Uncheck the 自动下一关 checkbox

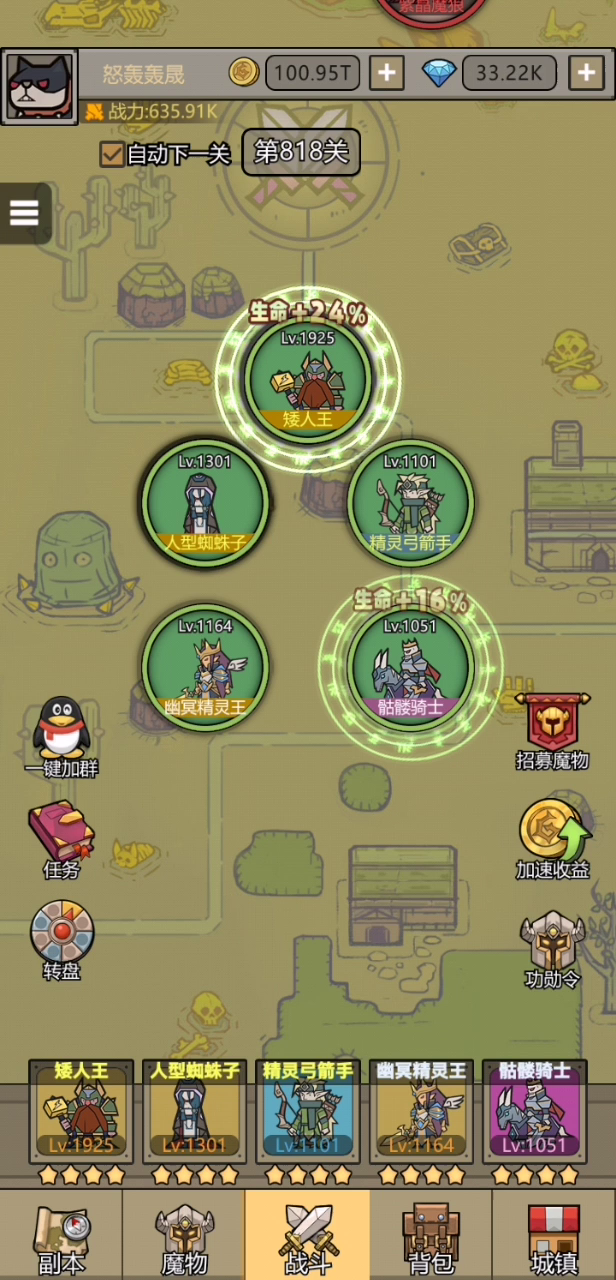click(111, 154)
